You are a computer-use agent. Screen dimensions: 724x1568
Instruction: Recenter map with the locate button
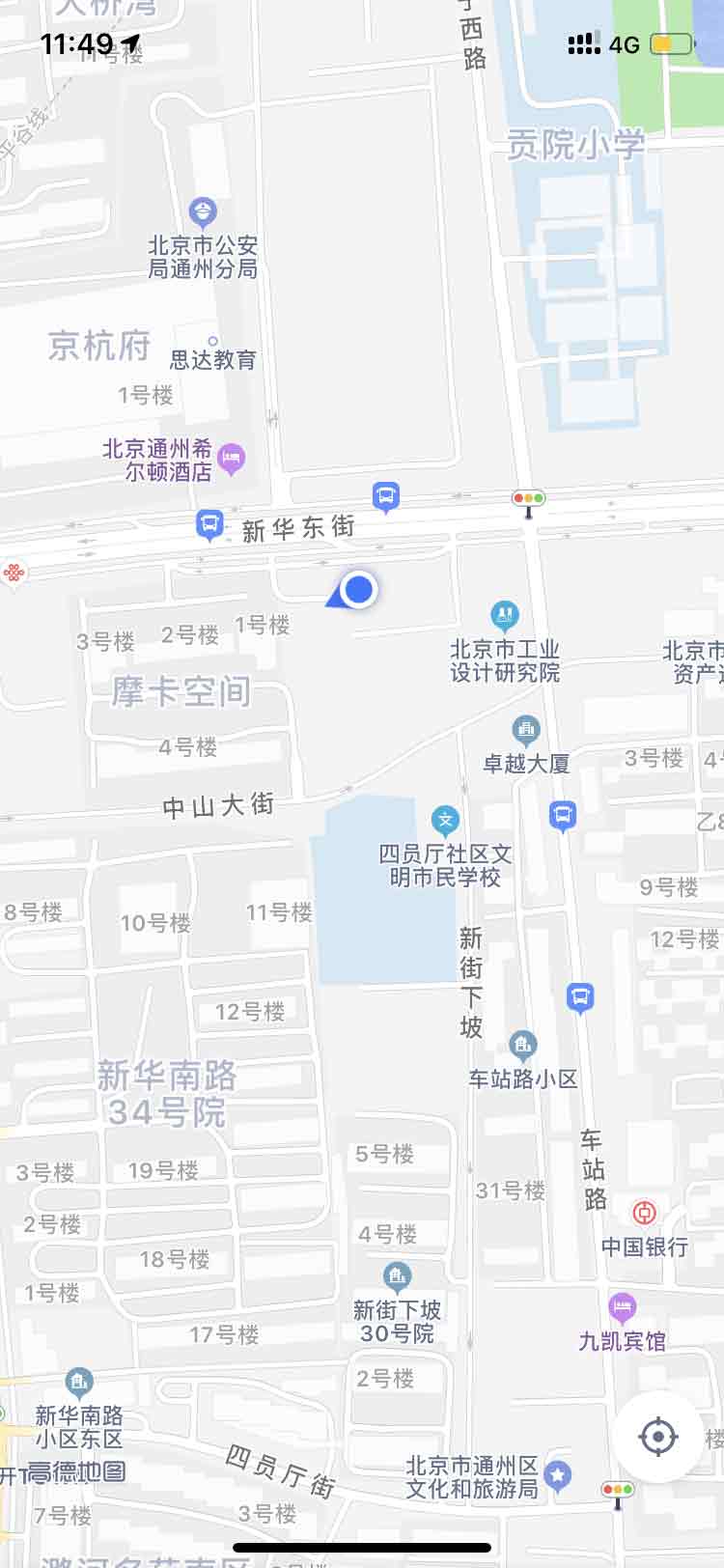click(658, 1437)
